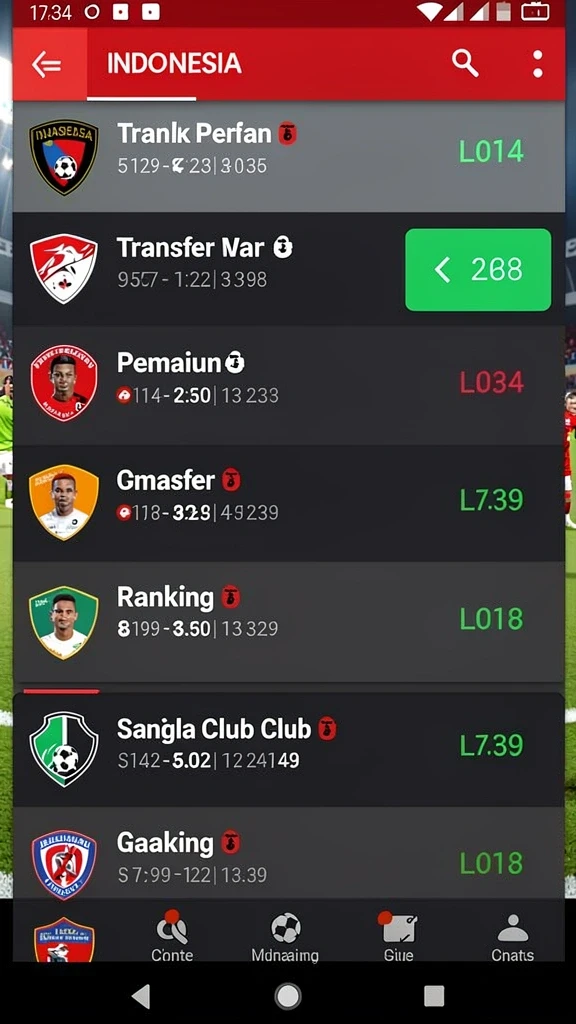Open the Sangla Club Club row
576x1024 pixels.
(x=289, y=749)
